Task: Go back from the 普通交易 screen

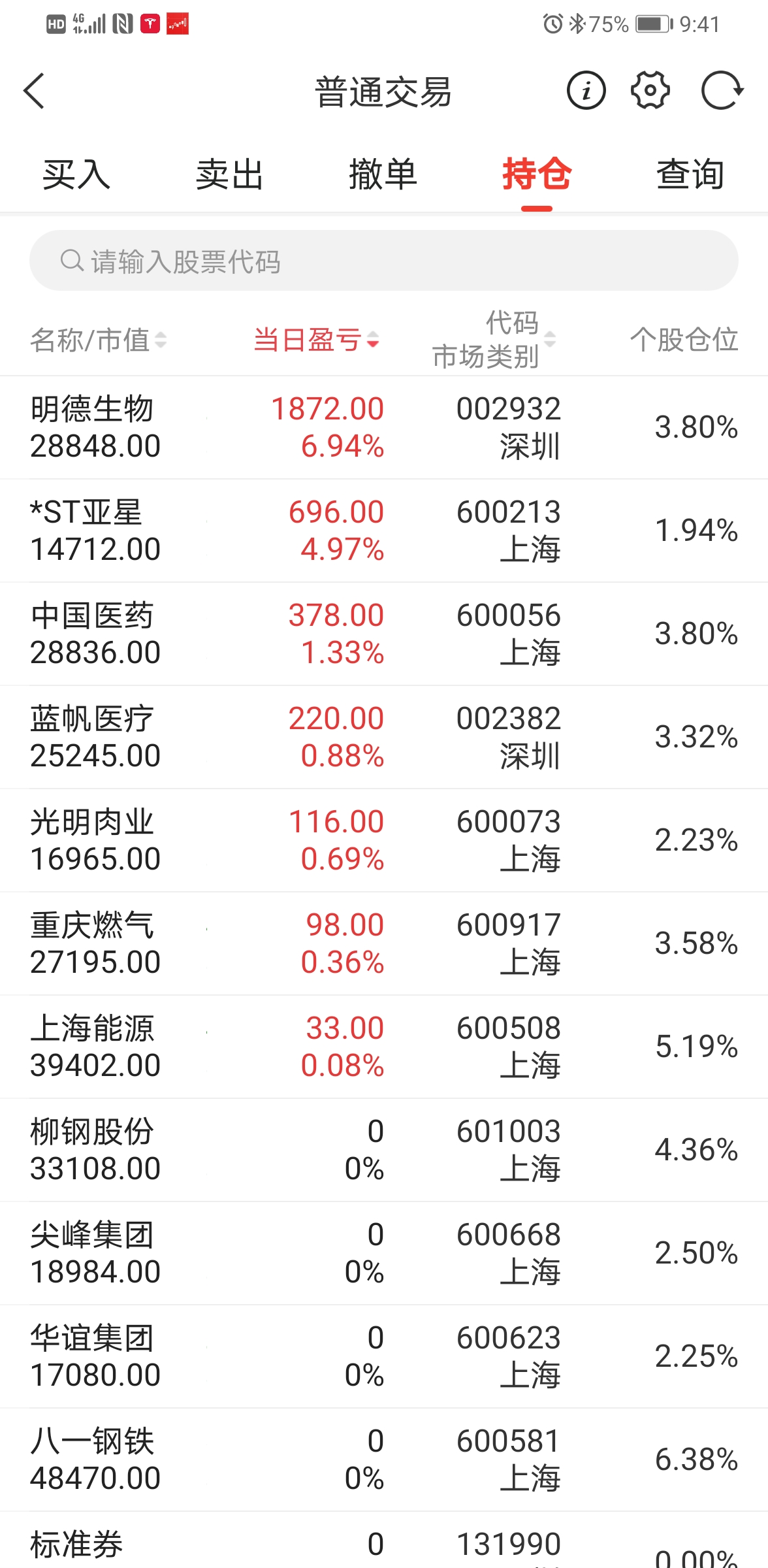Action: point(34,91)
